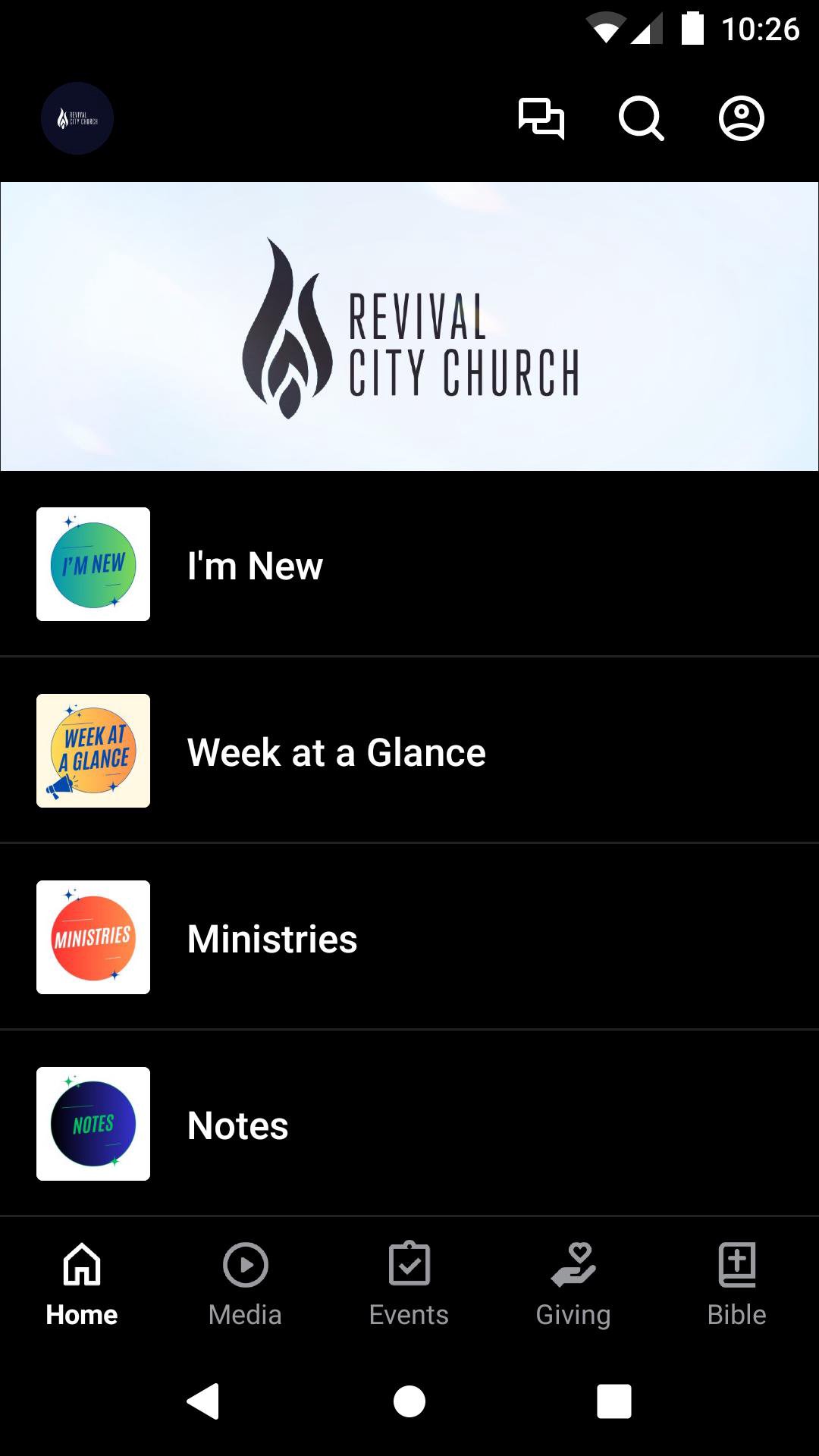This screenshot has width=819, height=1456.
Task: Open Week at a Glance
Action: coord(409,751)
